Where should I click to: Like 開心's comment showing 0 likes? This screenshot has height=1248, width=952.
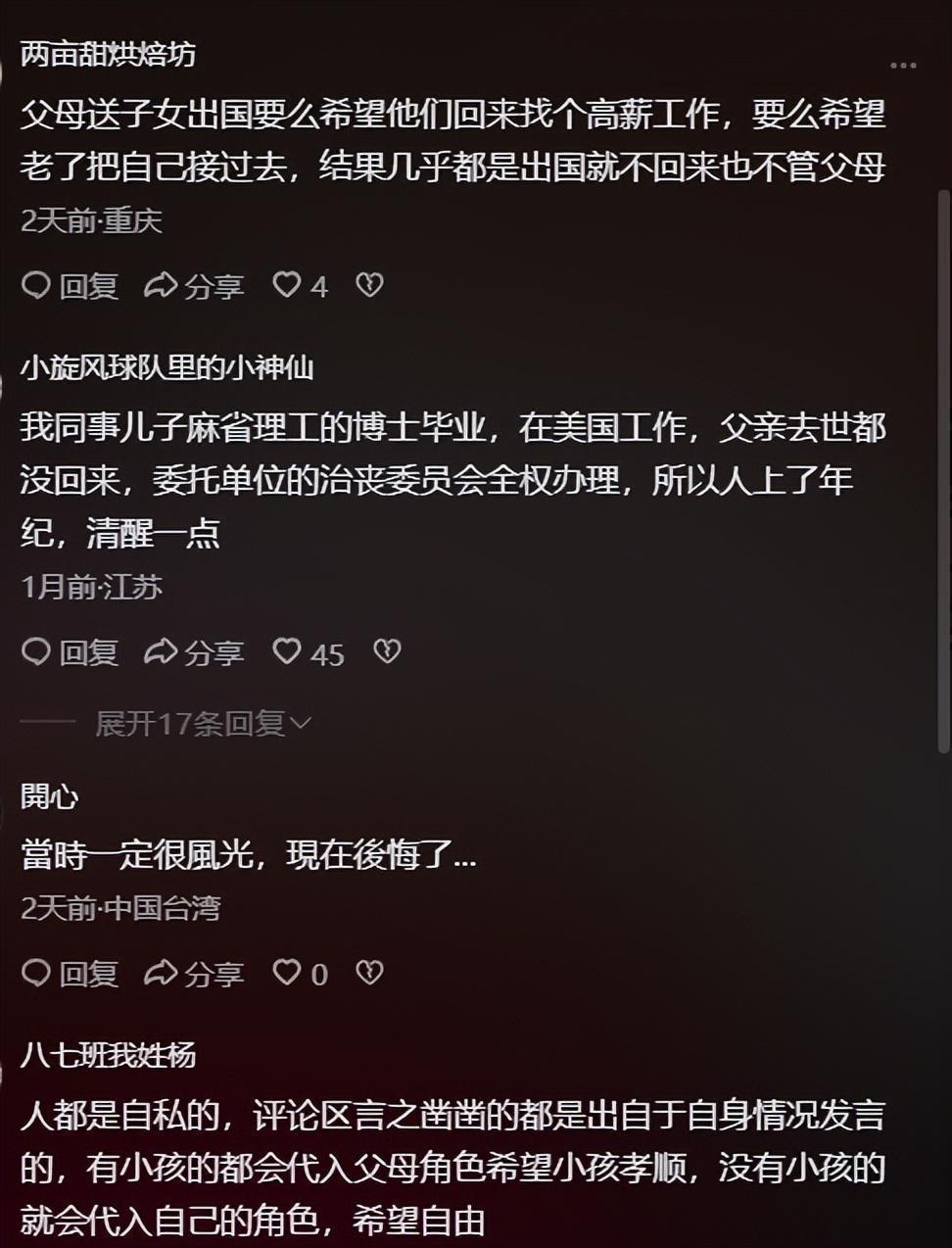point(285,974)
